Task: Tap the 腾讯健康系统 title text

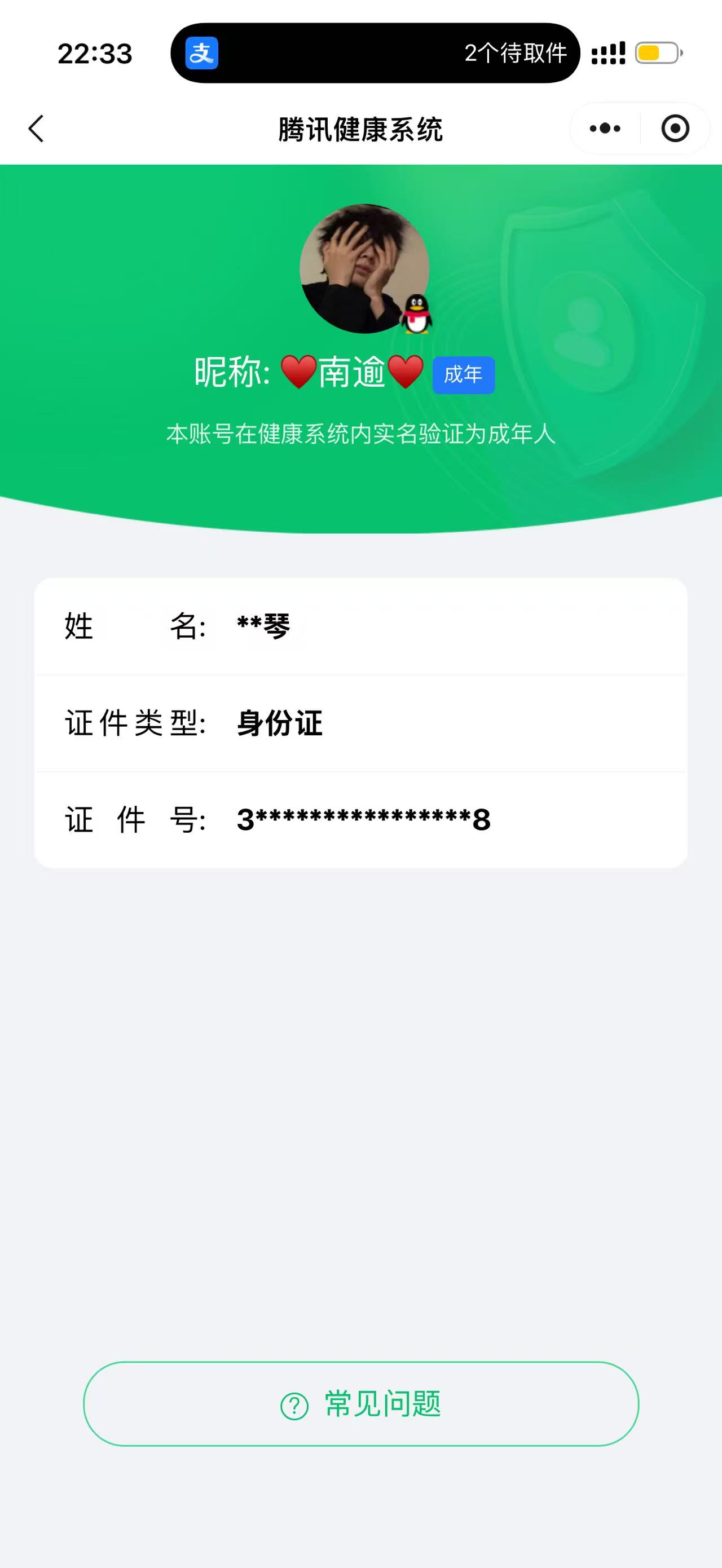Action: (x=361, y=129)
